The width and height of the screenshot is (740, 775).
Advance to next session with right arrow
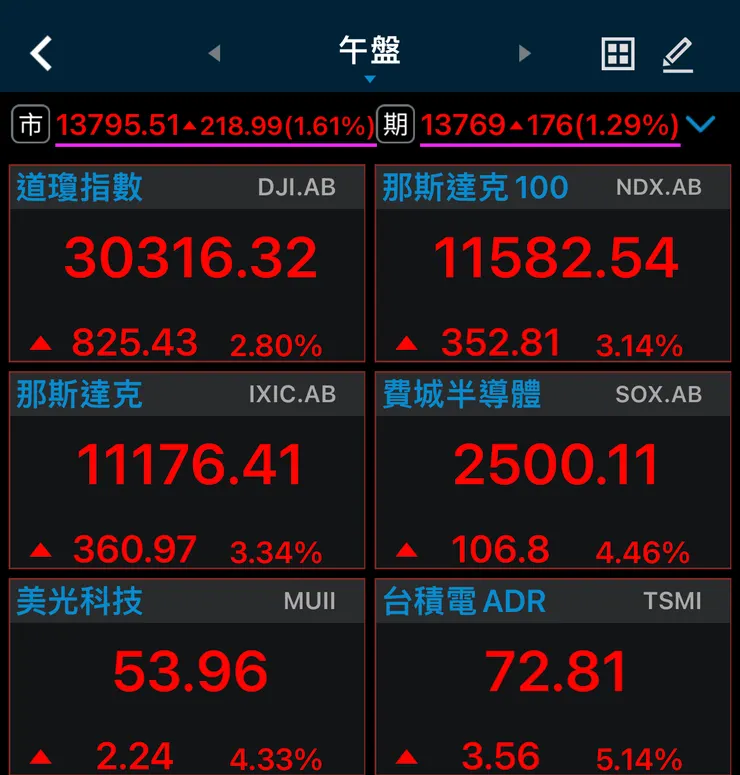point(525,54)
